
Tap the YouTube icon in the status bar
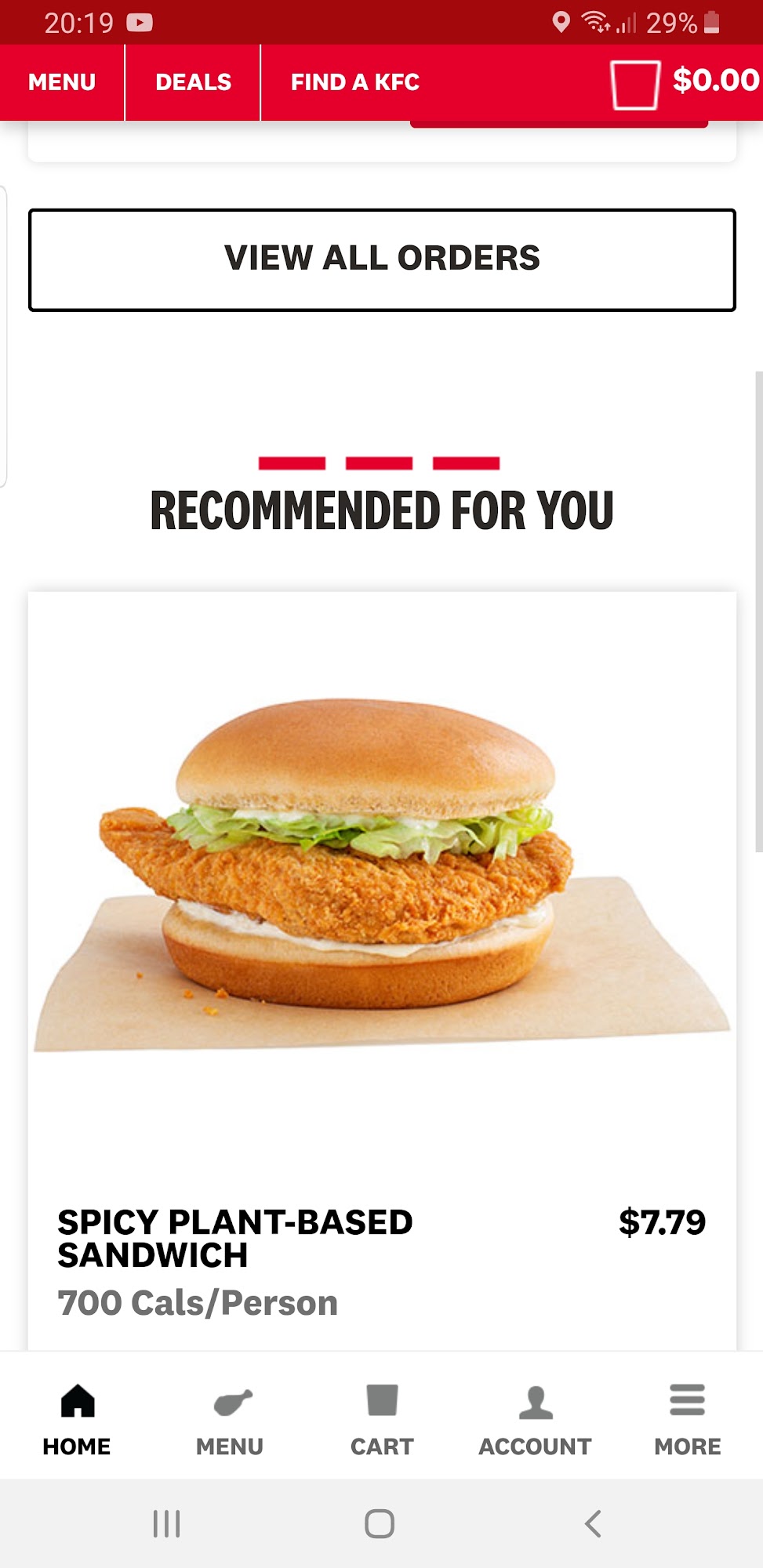(140, 23)
